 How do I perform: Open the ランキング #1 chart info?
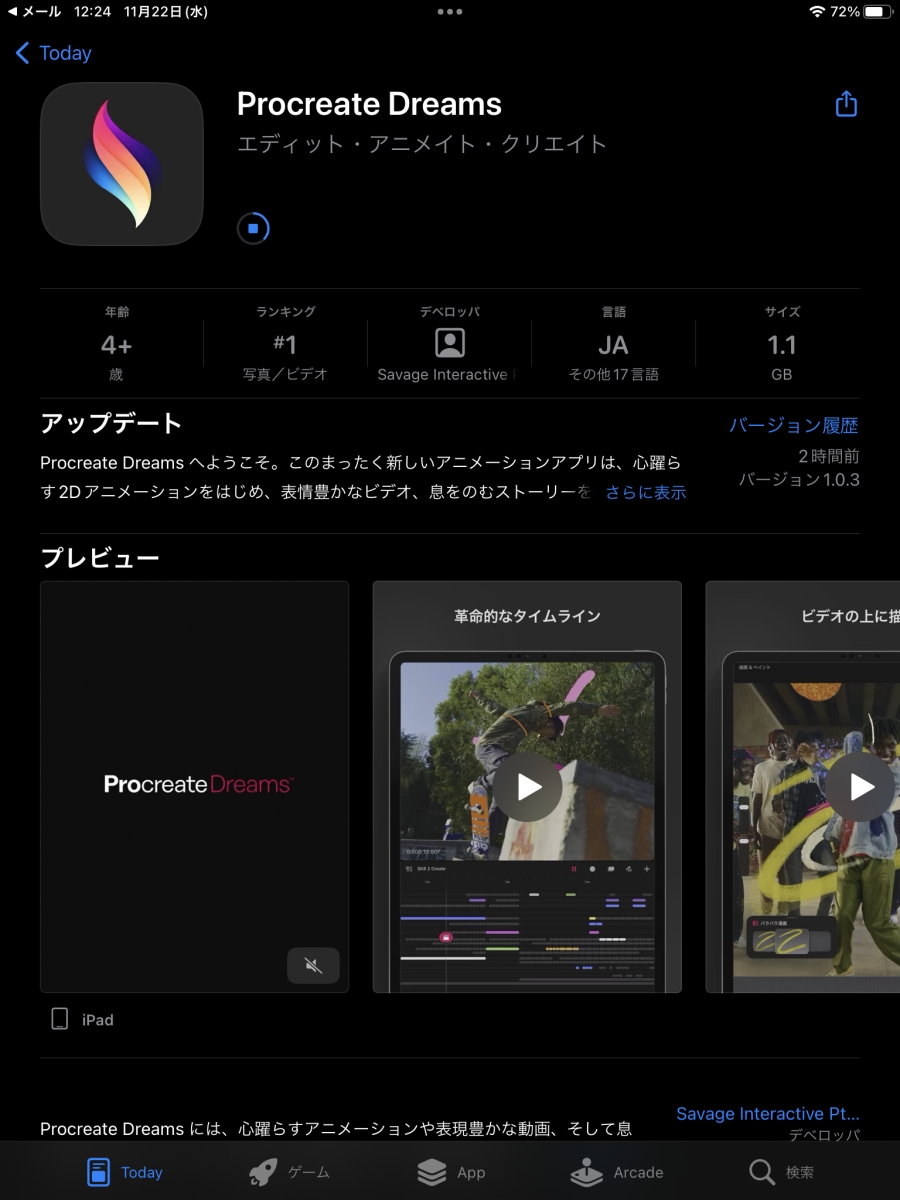285,345
